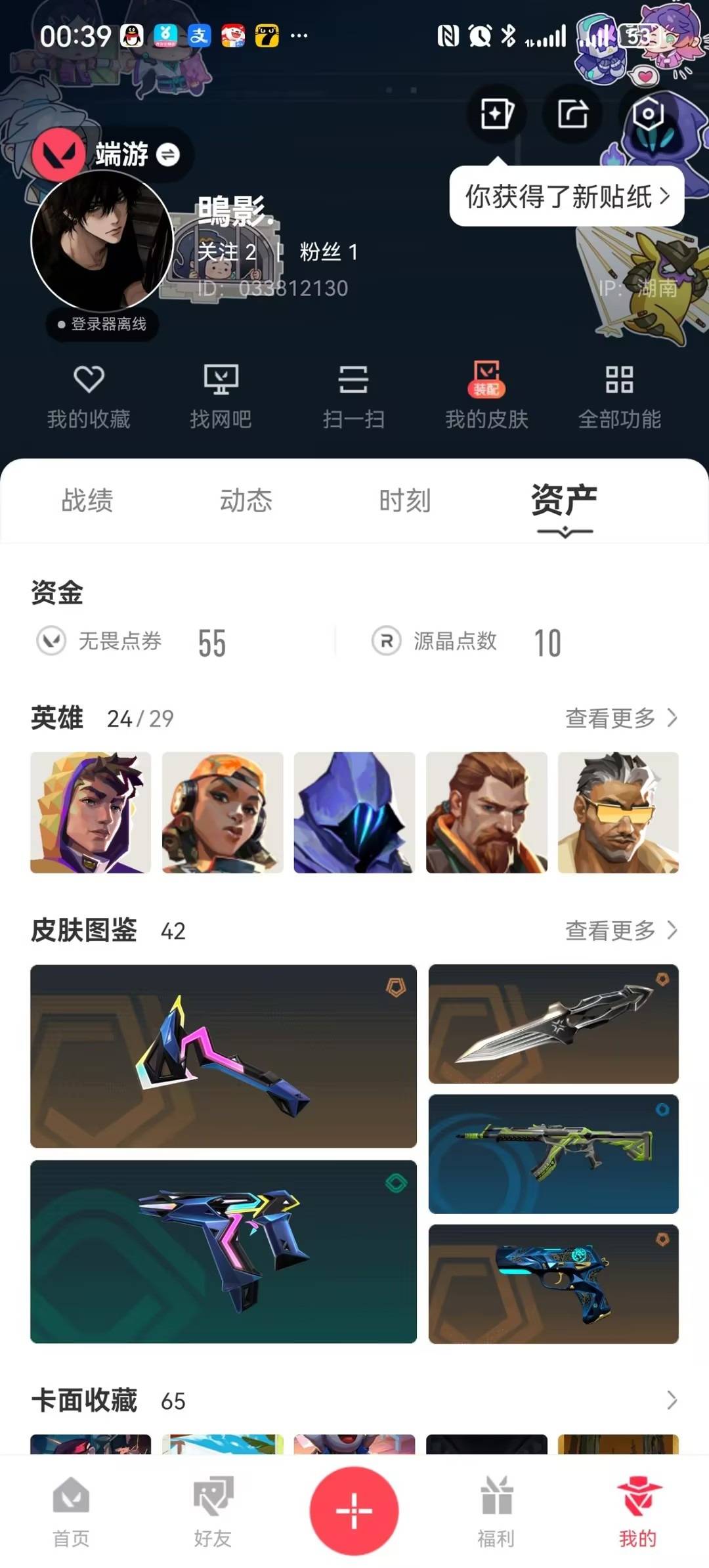Viewport: 709px width, 1568px height.
Task: Open 我的皮肤 with the 装配 badge
Action: point(486,394)
